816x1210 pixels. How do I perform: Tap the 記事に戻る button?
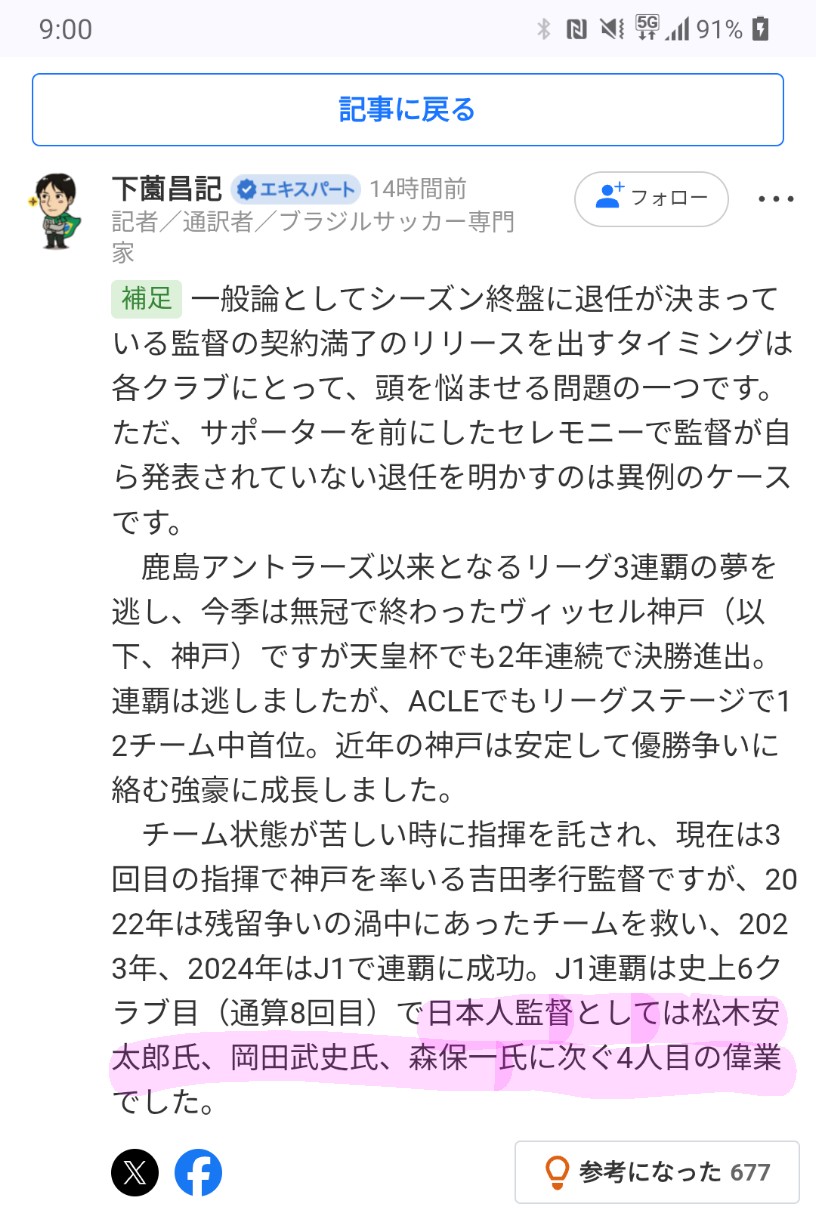tap(407, 109)
